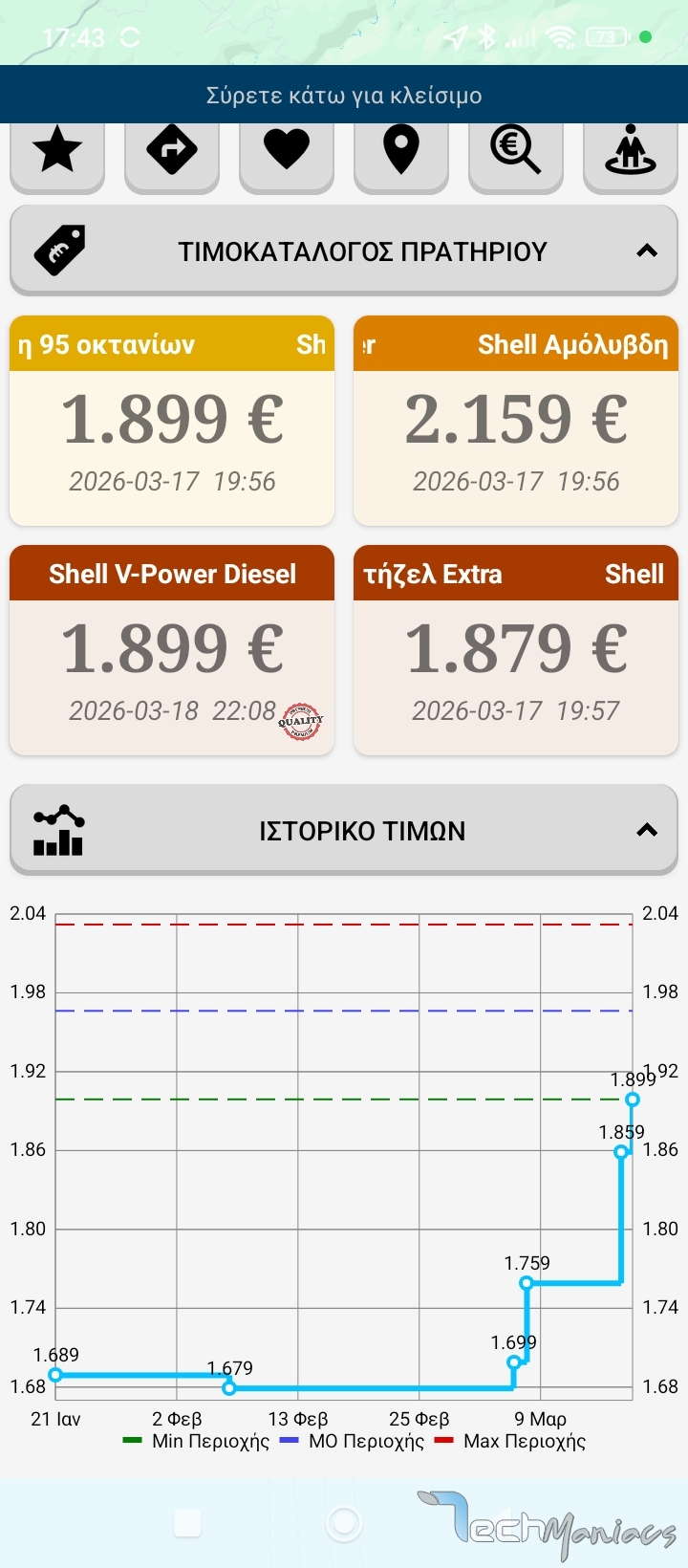
Task: Select the Shell Αμόλυβδη 2.159 € card
Action: (516, 421)
